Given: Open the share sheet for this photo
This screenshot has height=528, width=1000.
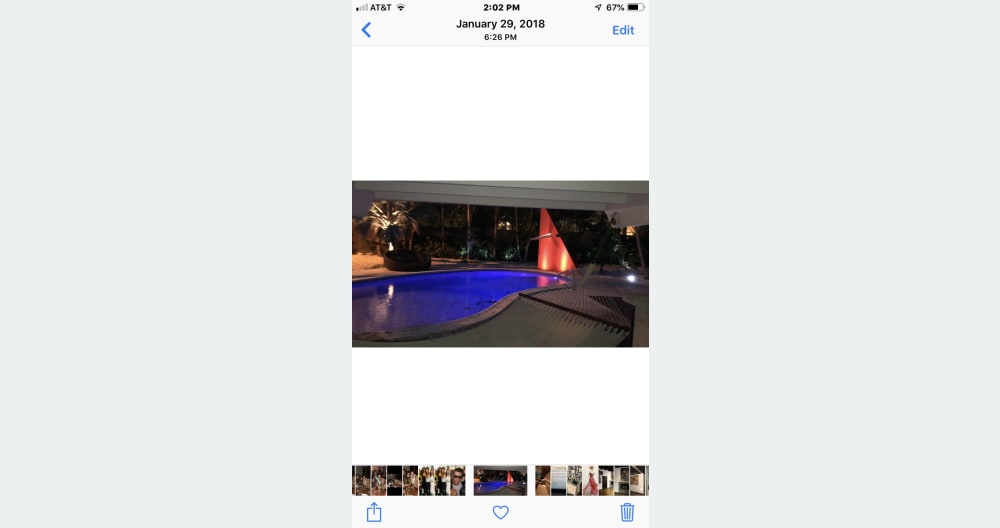Looking at the screenshot, I should tap(374, 512).
